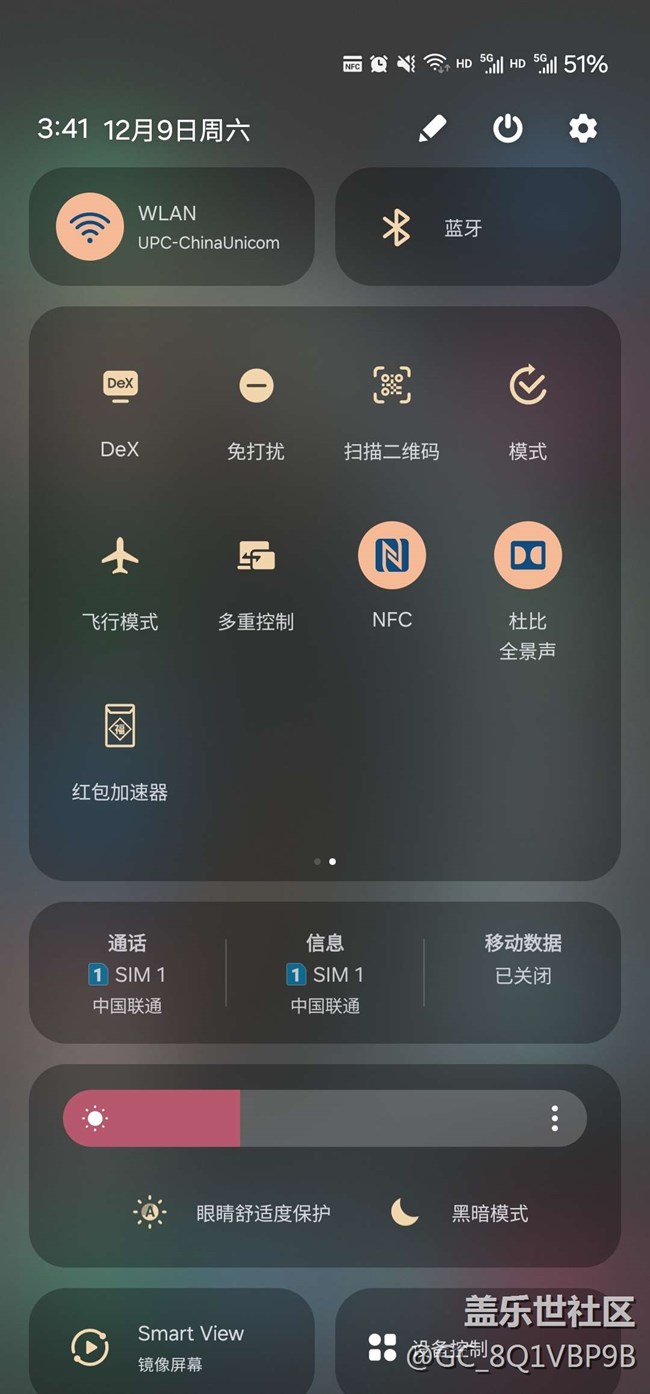Open the power off menu
Image resolution: width=650 pixels, height=1394 pixels.
click(508, 129)
